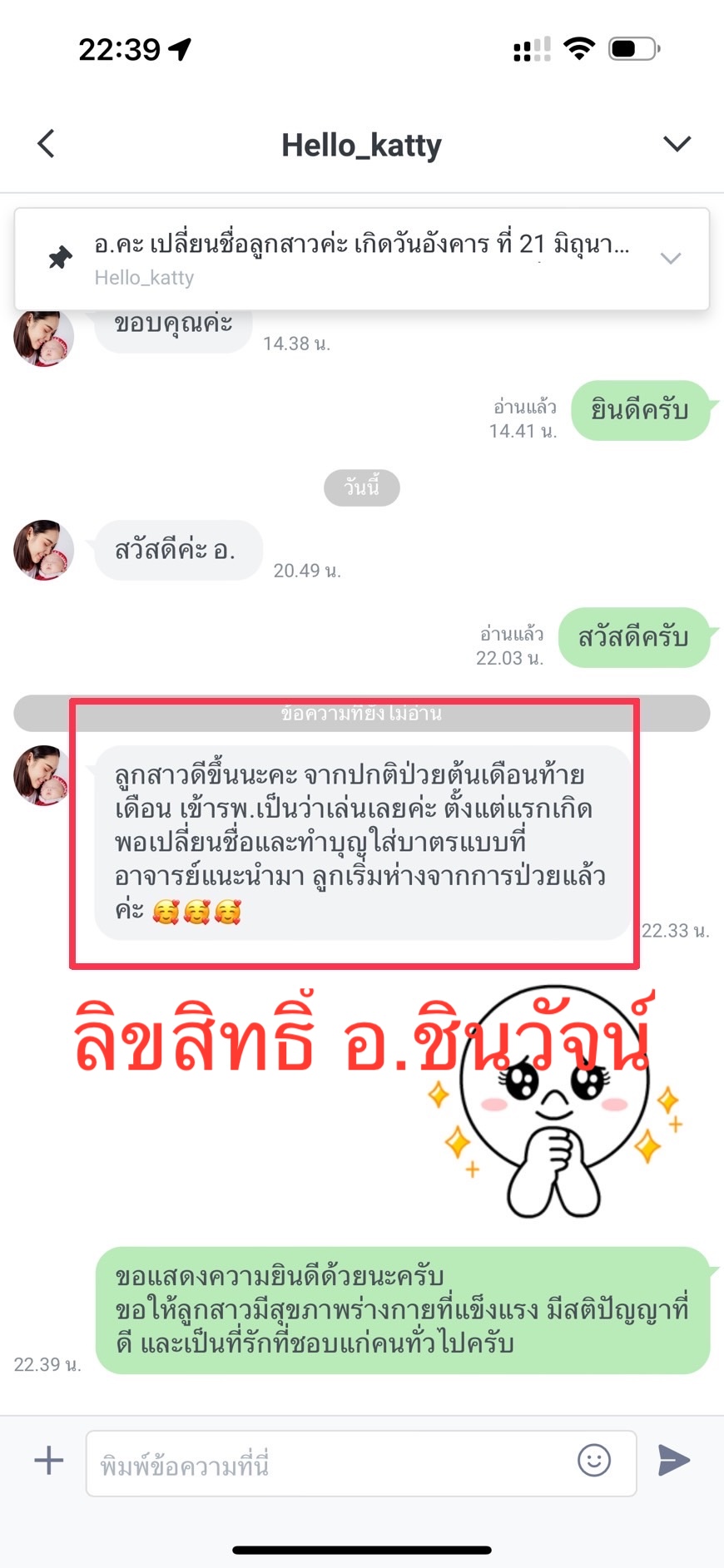Expand the pinned message banner chevron

click(x=671, y=258)
